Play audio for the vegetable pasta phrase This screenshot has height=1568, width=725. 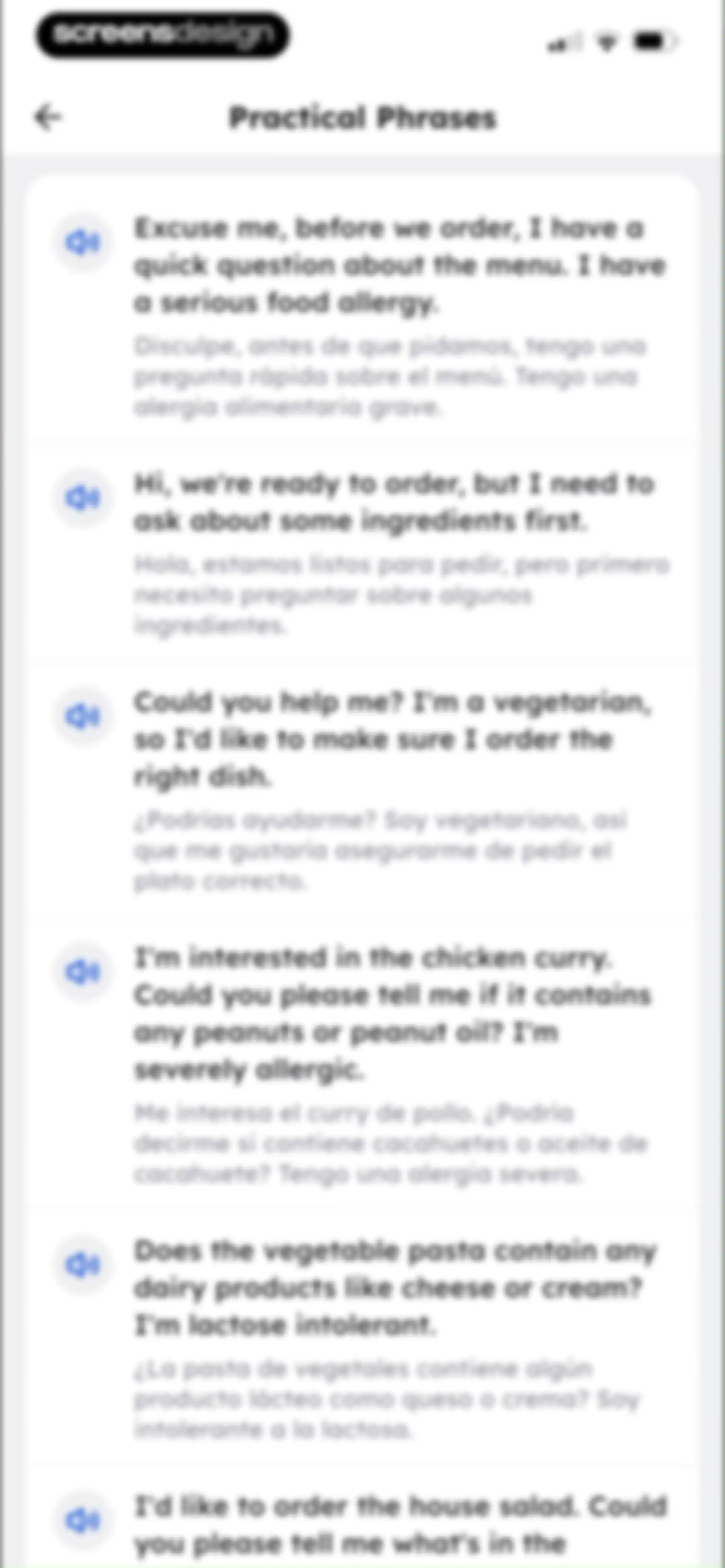click(x=83, y=1265)
